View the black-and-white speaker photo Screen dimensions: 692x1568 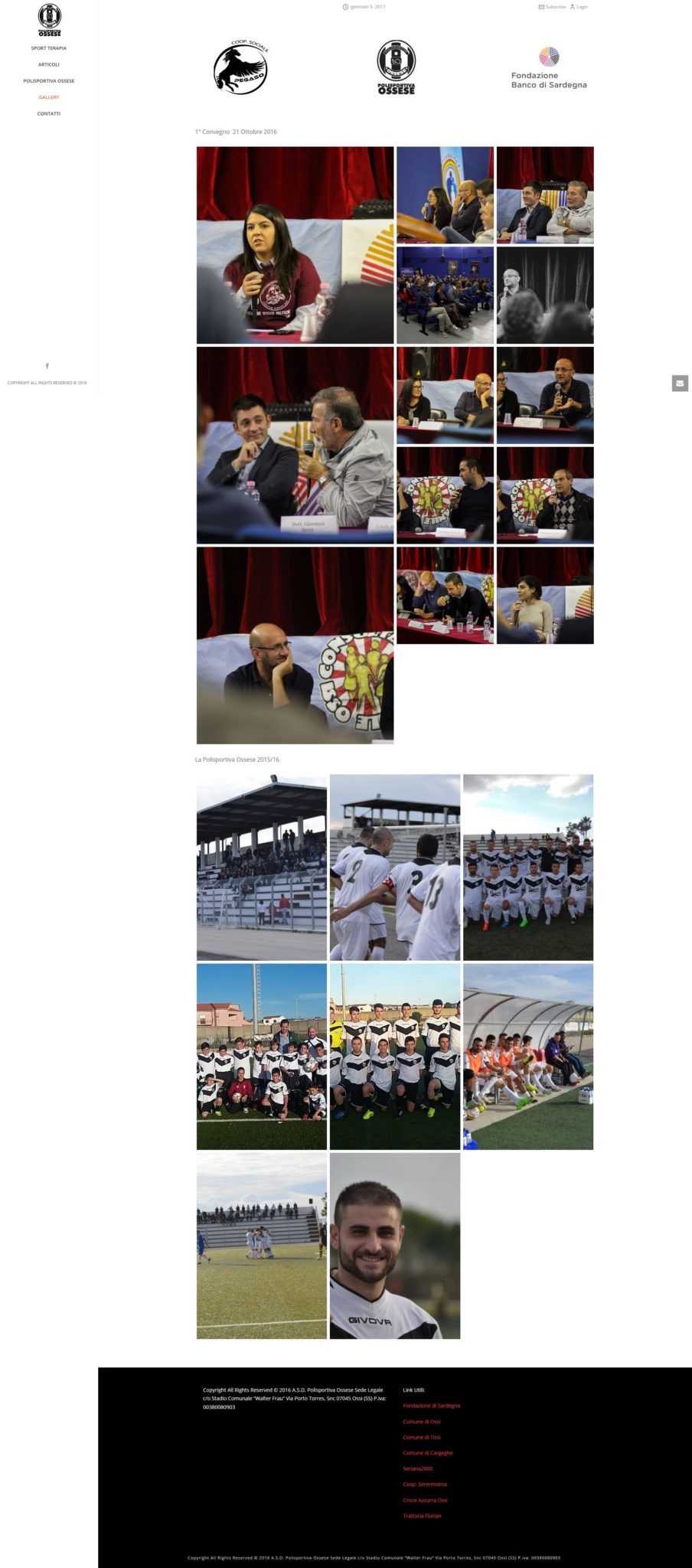click(545, 295)
